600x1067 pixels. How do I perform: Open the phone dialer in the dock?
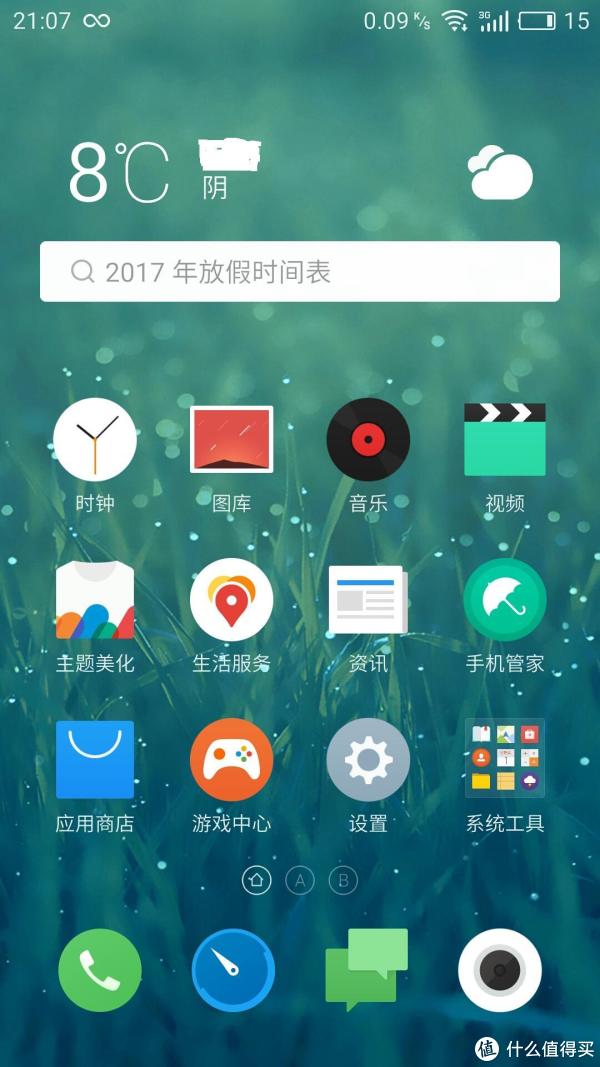pyautogui.click(x=99, y=970)
